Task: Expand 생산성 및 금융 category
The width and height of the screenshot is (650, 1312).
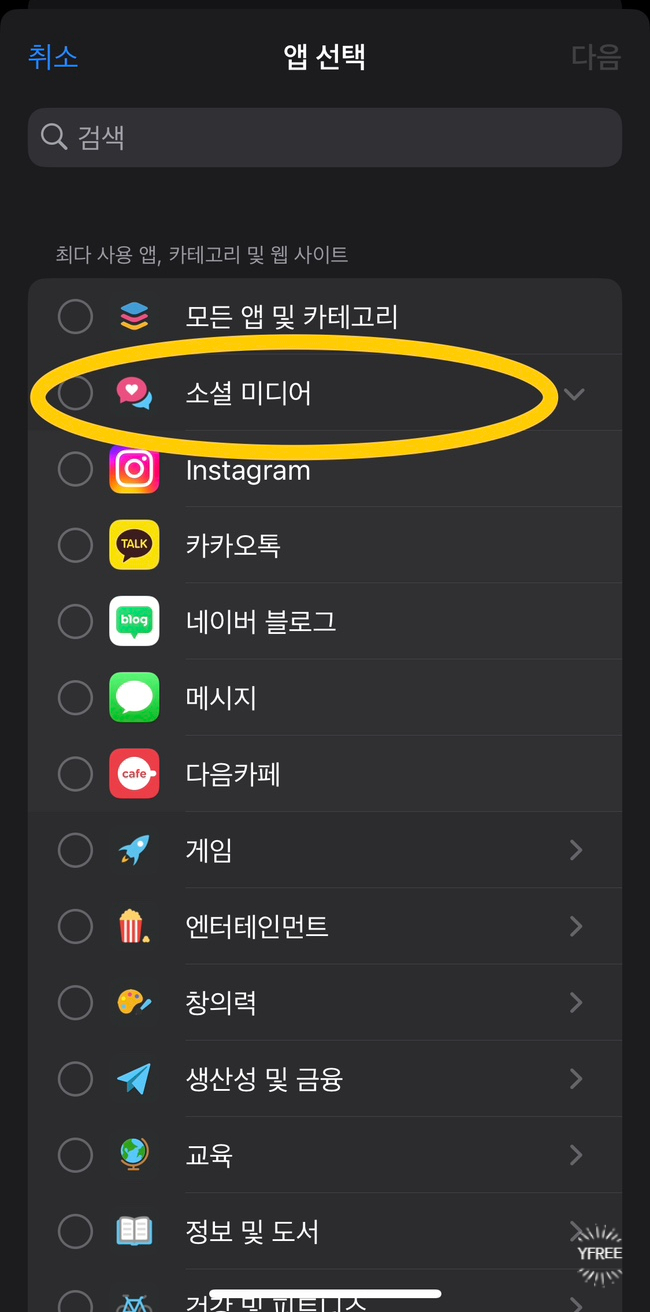Action: (x=576, y=1079)
